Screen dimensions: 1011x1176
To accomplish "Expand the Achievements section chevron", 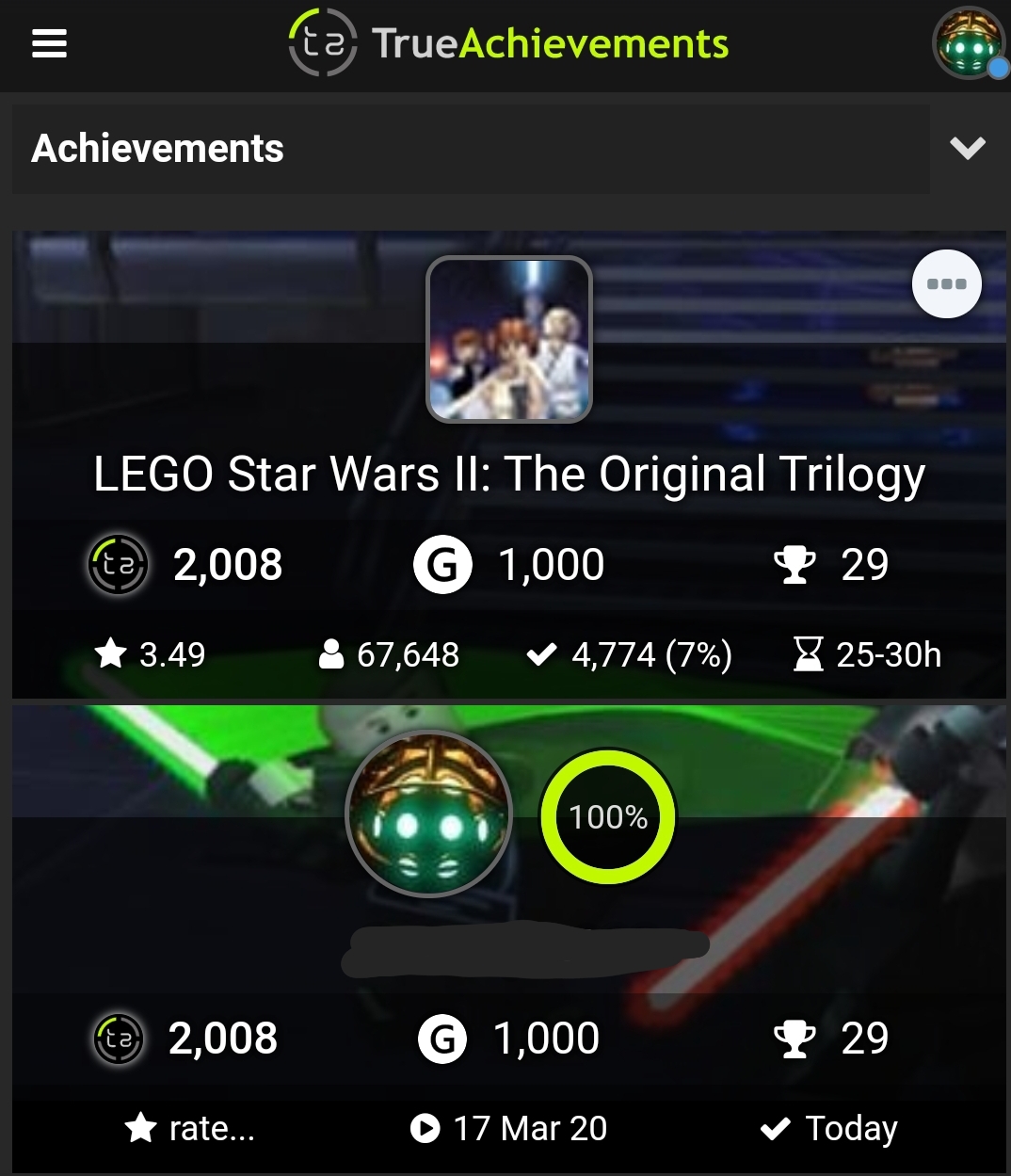I will (968, 148).
